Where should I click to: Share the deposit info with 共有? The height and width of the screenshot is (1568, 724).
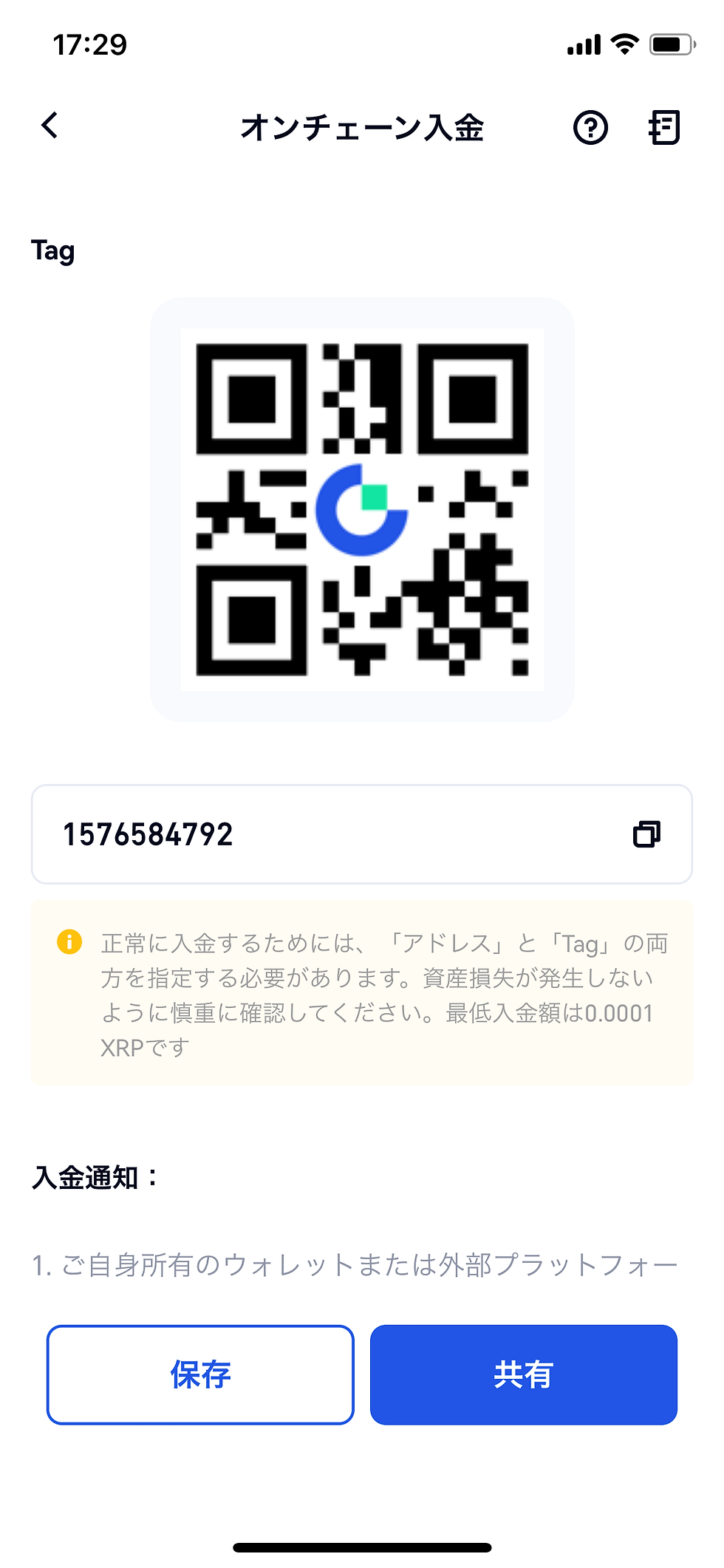pyautogui.click(x=524, y=1374)
